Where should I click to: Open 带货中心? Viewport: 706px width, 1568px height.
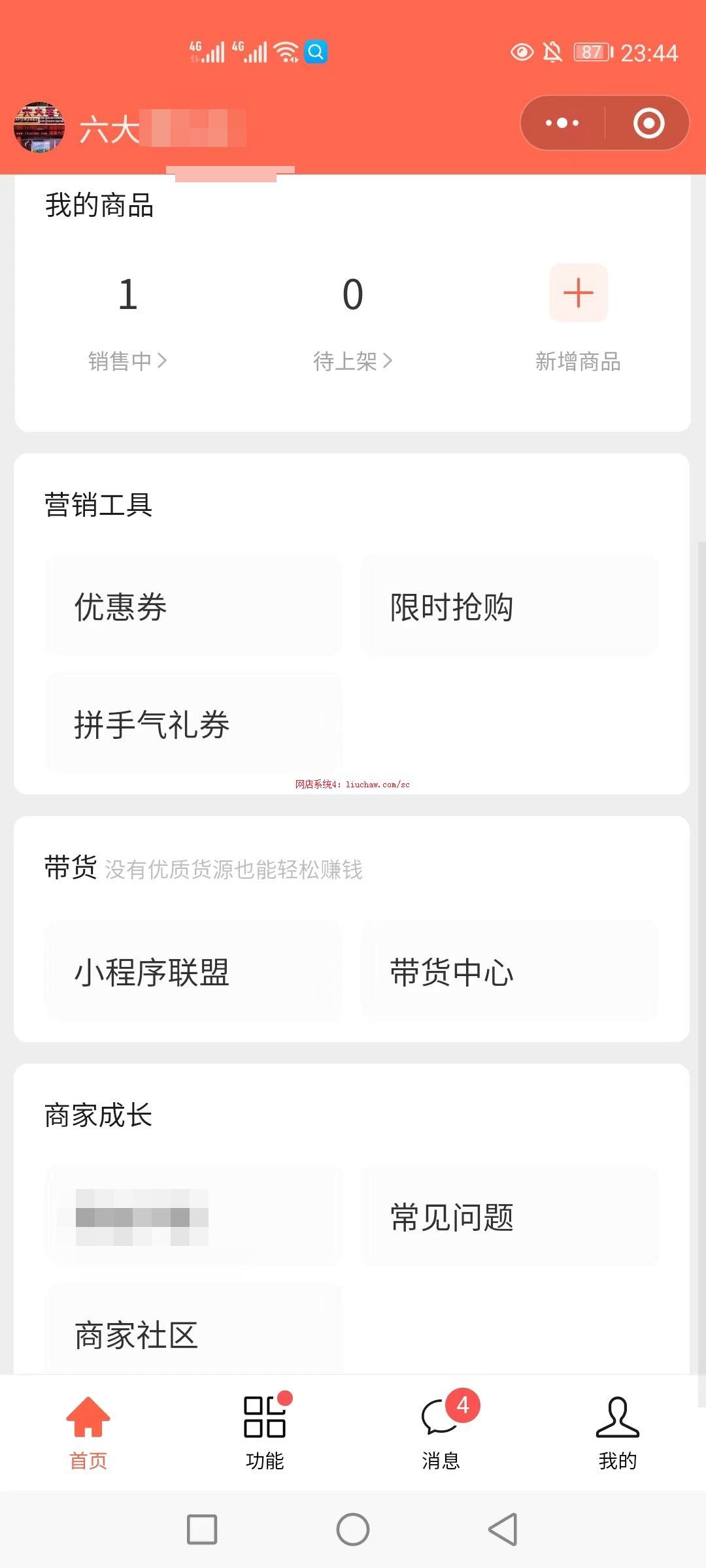pyautogui.click(x=509, y=972)
